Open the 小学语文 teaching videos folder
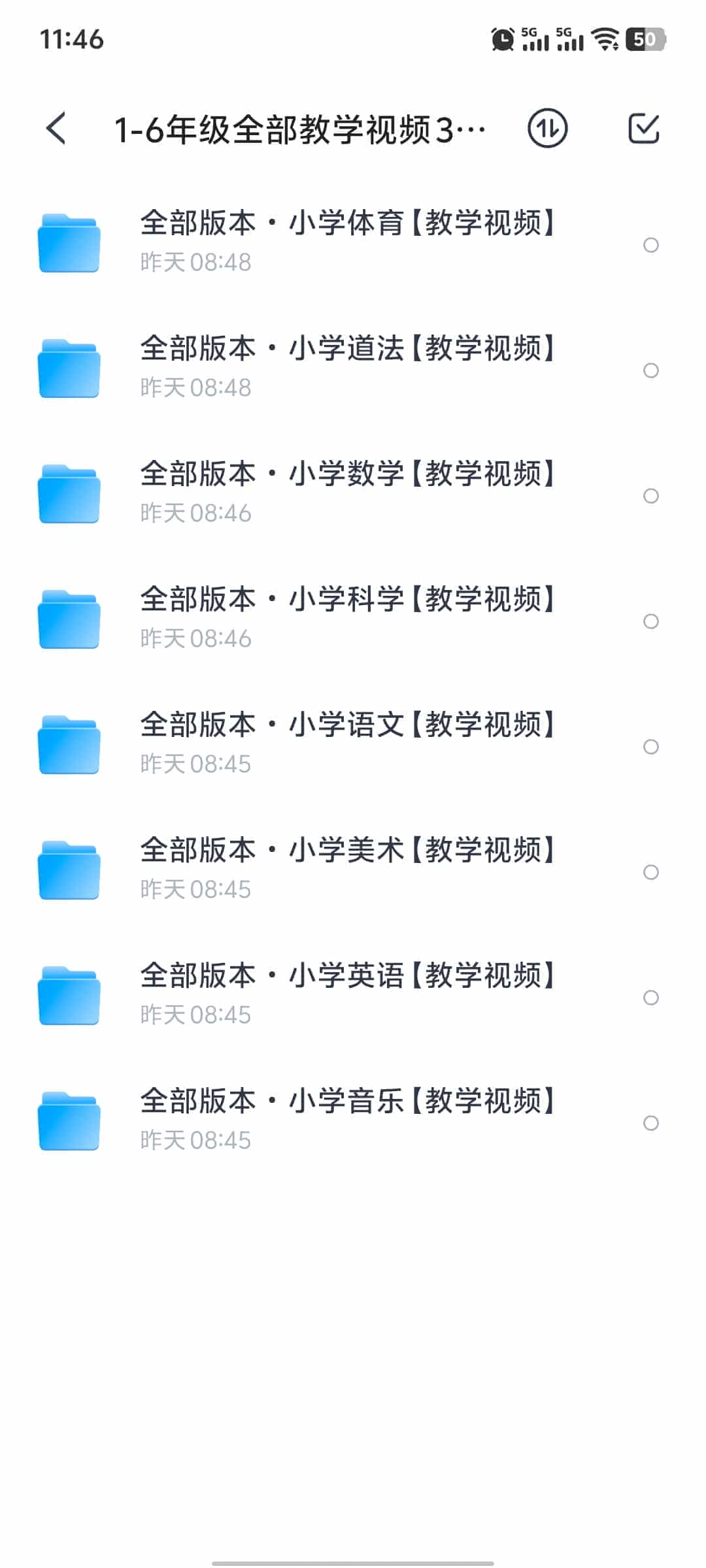706x1568 pixels. tap(346, 725)
